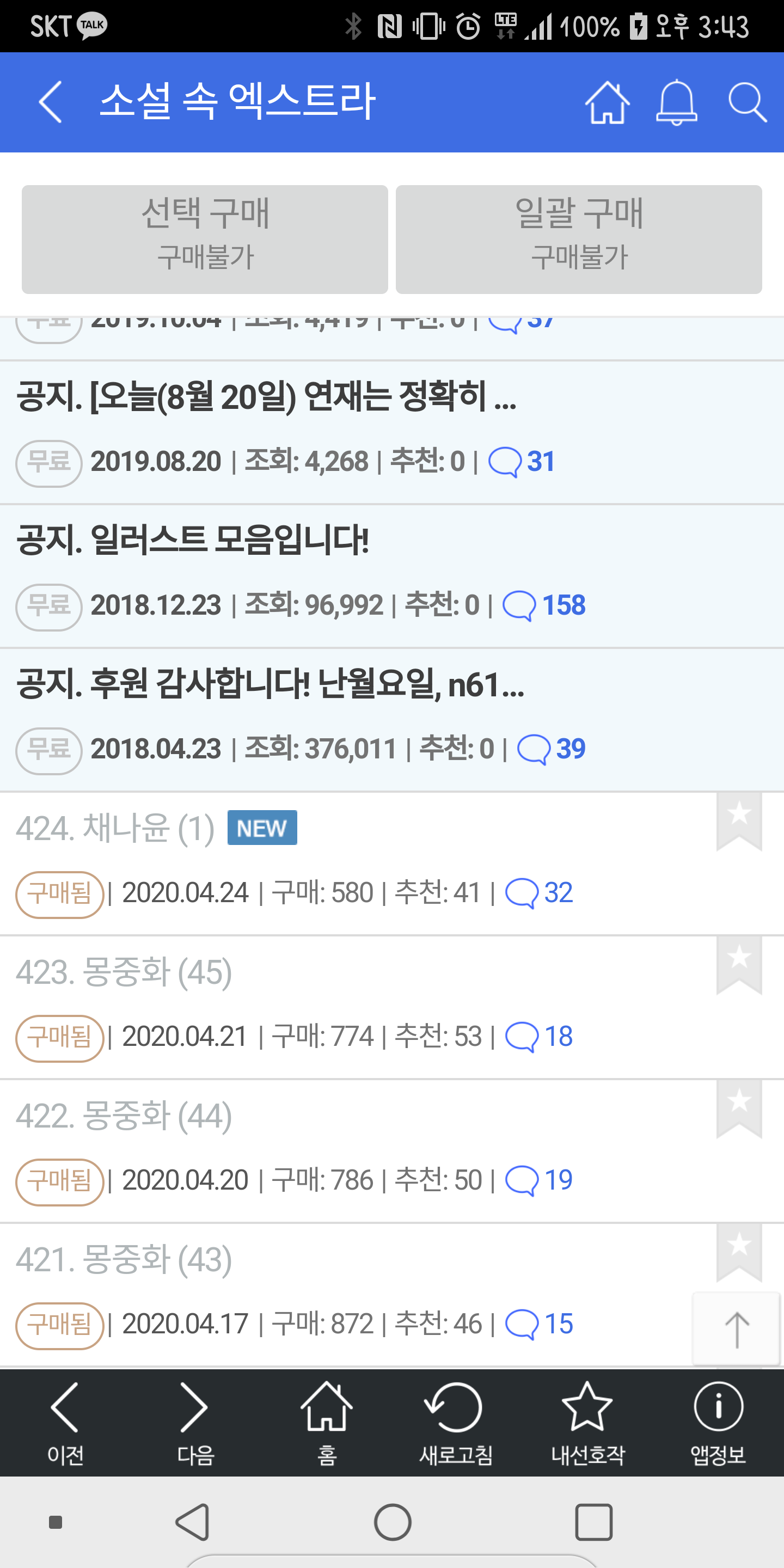This screenshot has height=1568, width=784.
Task: Open the notifications bell
Action: pos(676,102)
